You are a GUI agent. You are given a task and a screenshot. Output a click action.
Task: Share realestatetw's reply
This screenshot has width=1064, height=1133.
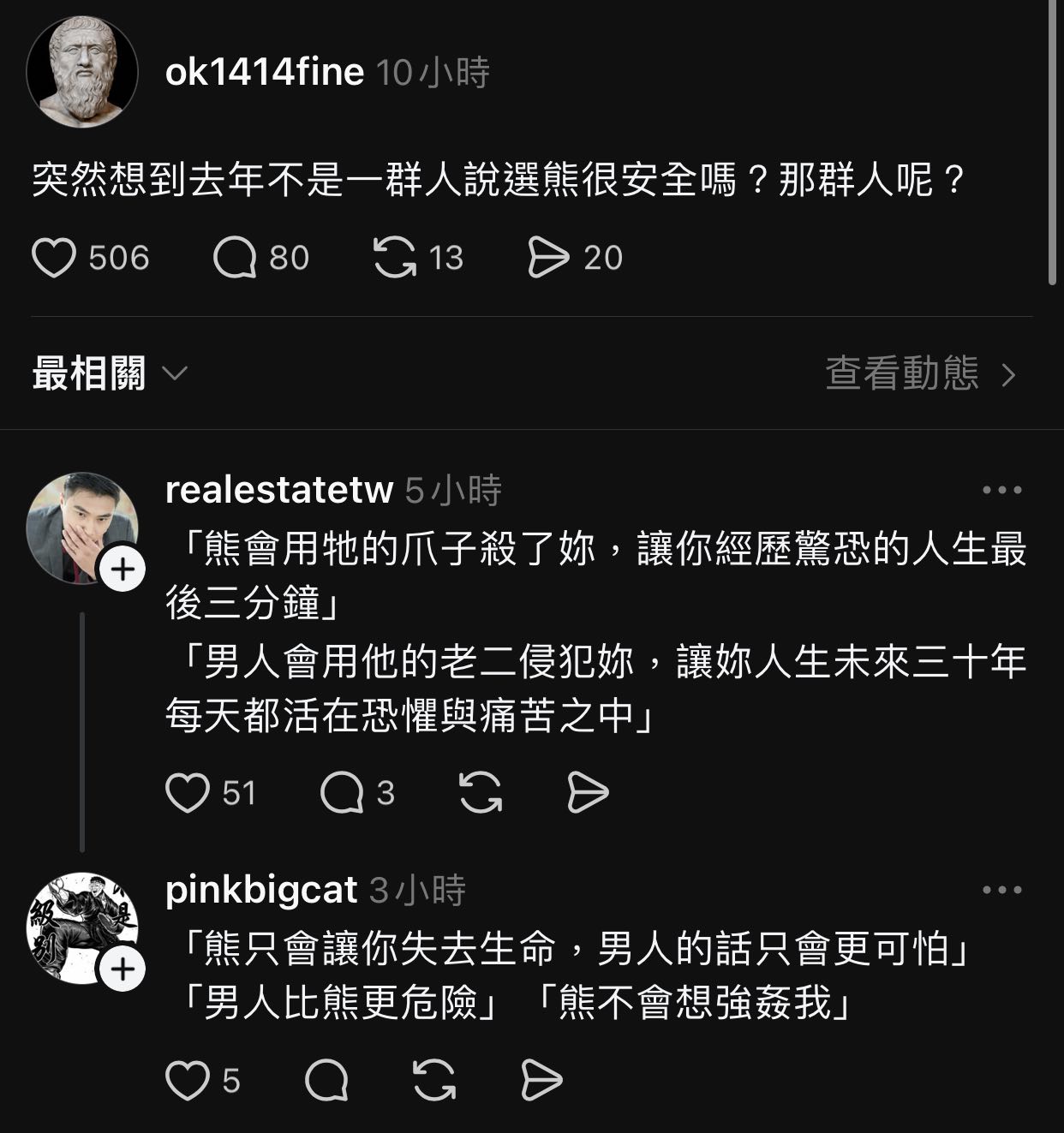click(588, 793)
